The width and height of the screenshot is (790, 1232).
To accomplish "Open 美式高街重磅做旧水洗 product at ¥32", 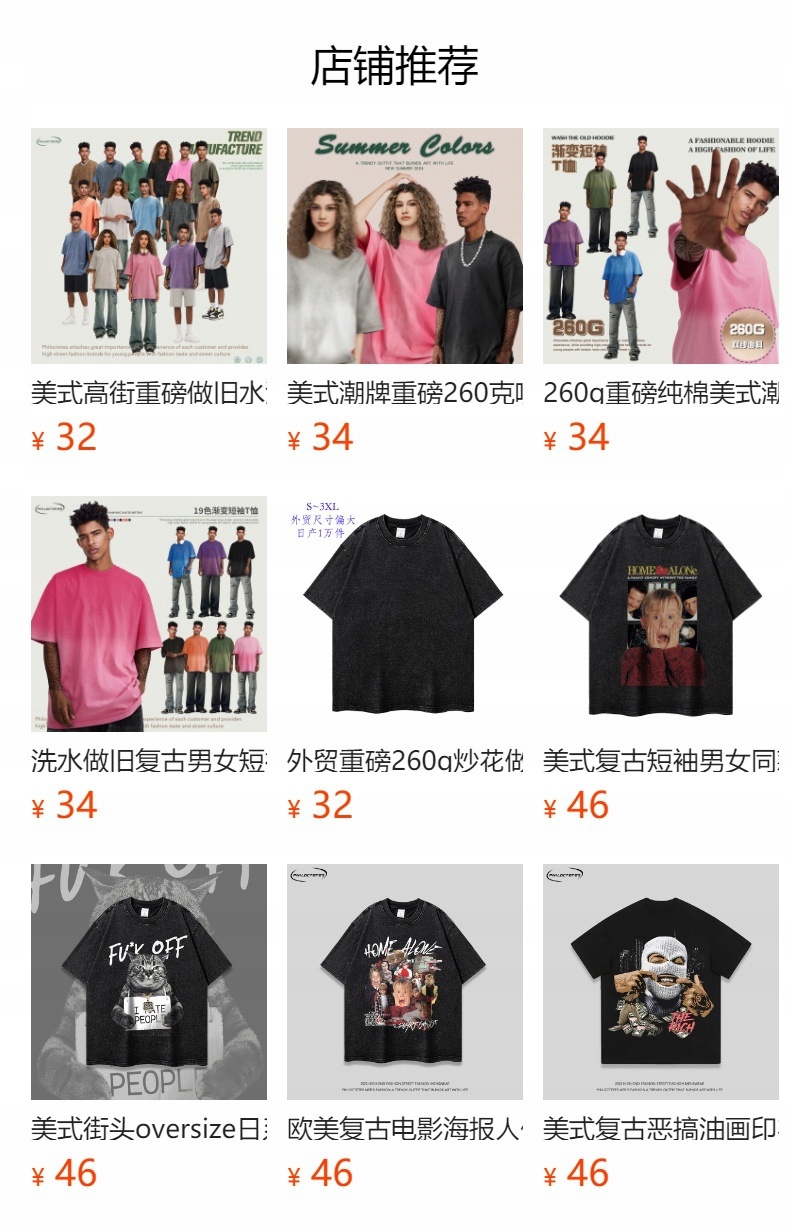I will click(148, 246).
